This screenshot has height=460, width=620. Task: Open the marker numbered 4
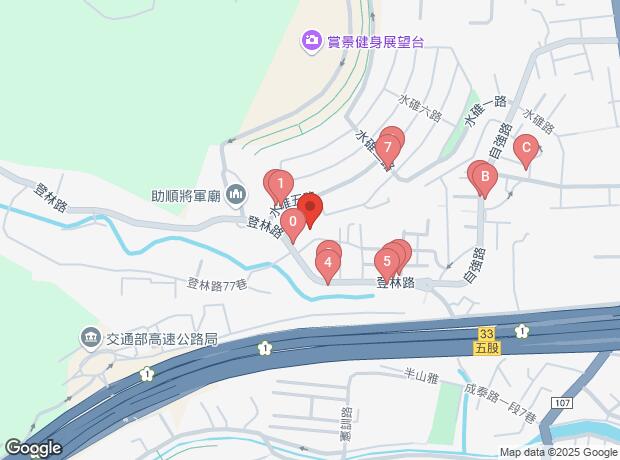(327, 263)
